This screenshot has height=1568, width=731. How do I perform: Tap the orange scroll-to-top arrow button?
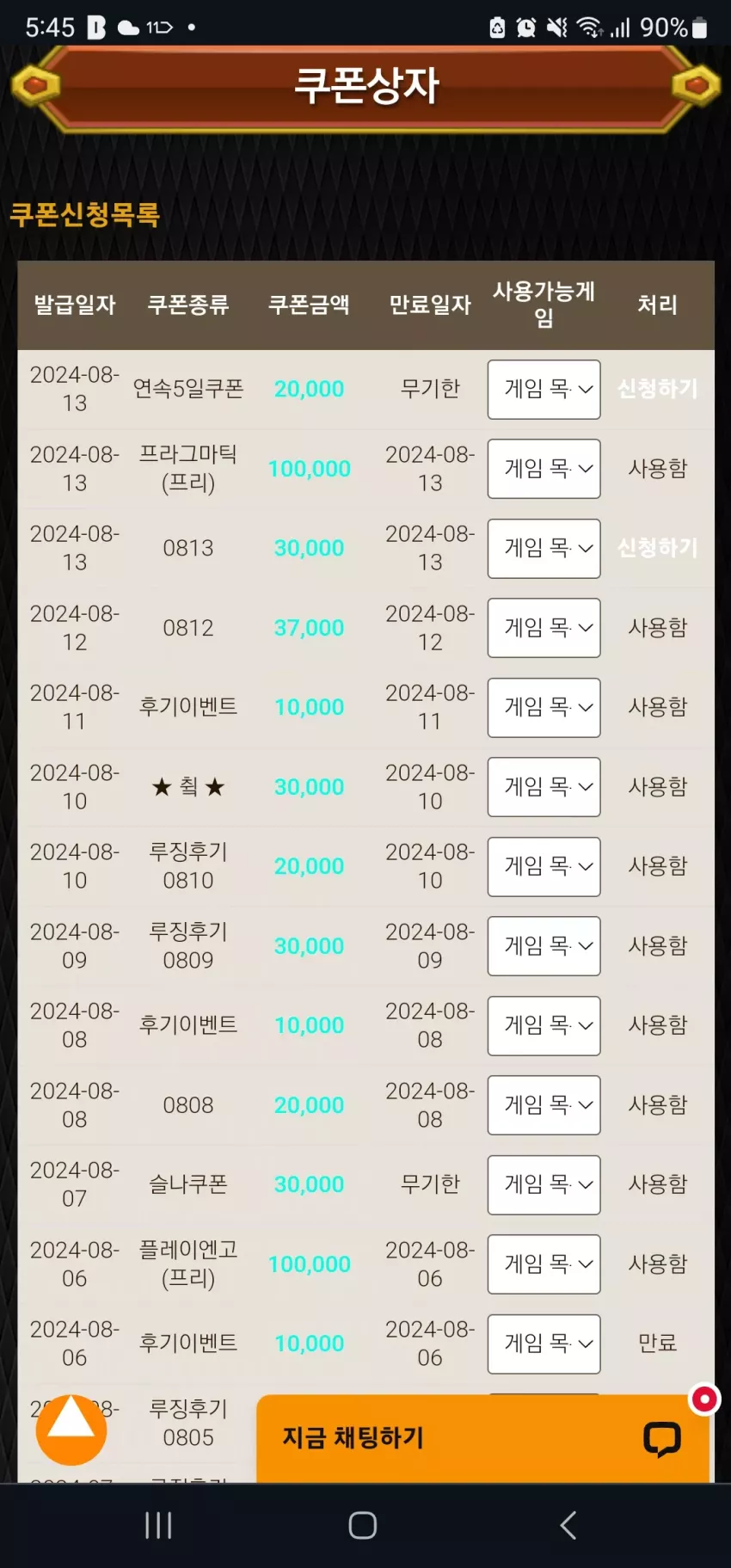[71, 1430]
